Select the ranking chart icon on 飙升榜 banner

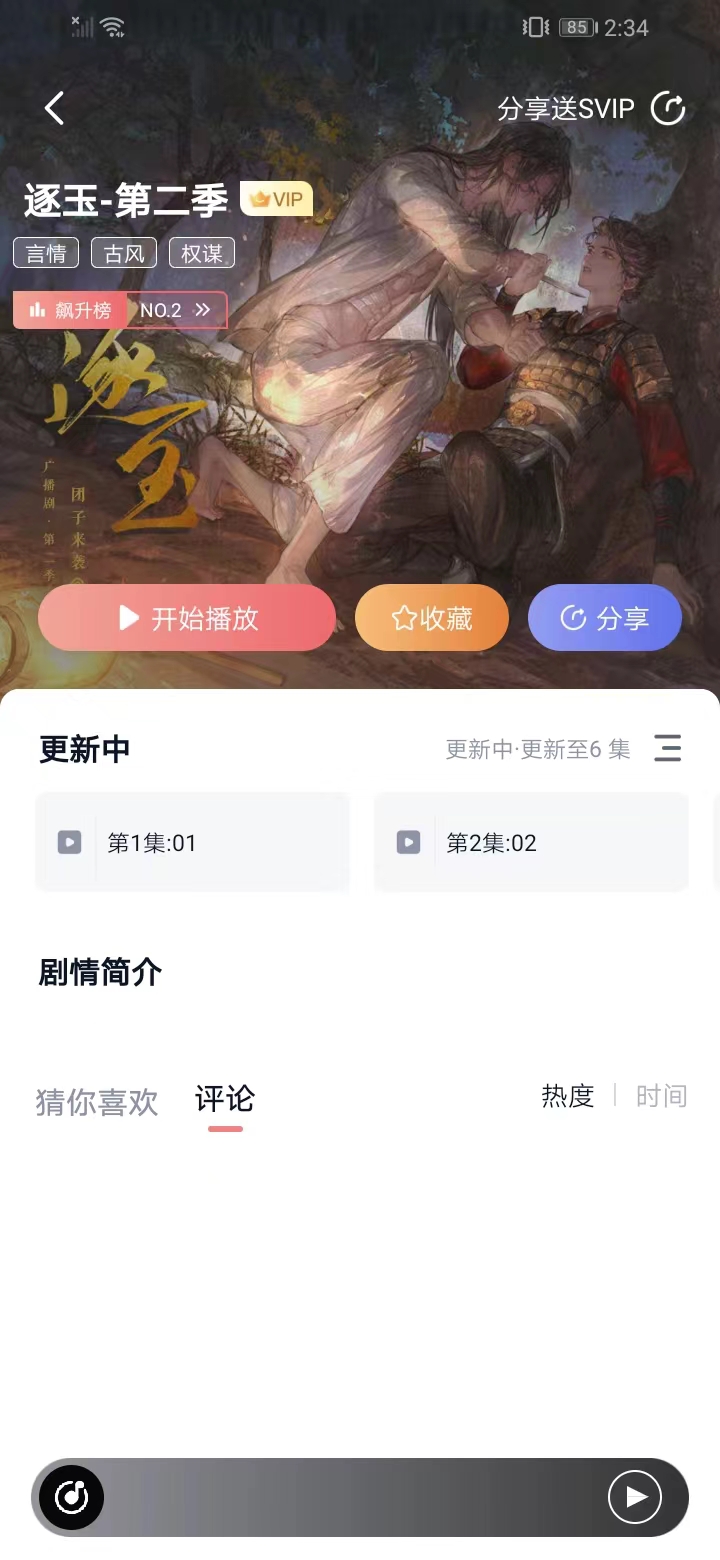[x=37, y=310]
